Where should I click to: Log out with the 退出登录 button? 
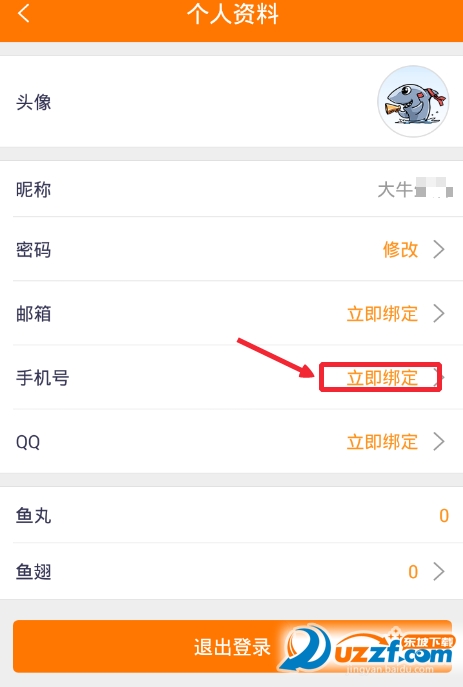coord(232,647)
